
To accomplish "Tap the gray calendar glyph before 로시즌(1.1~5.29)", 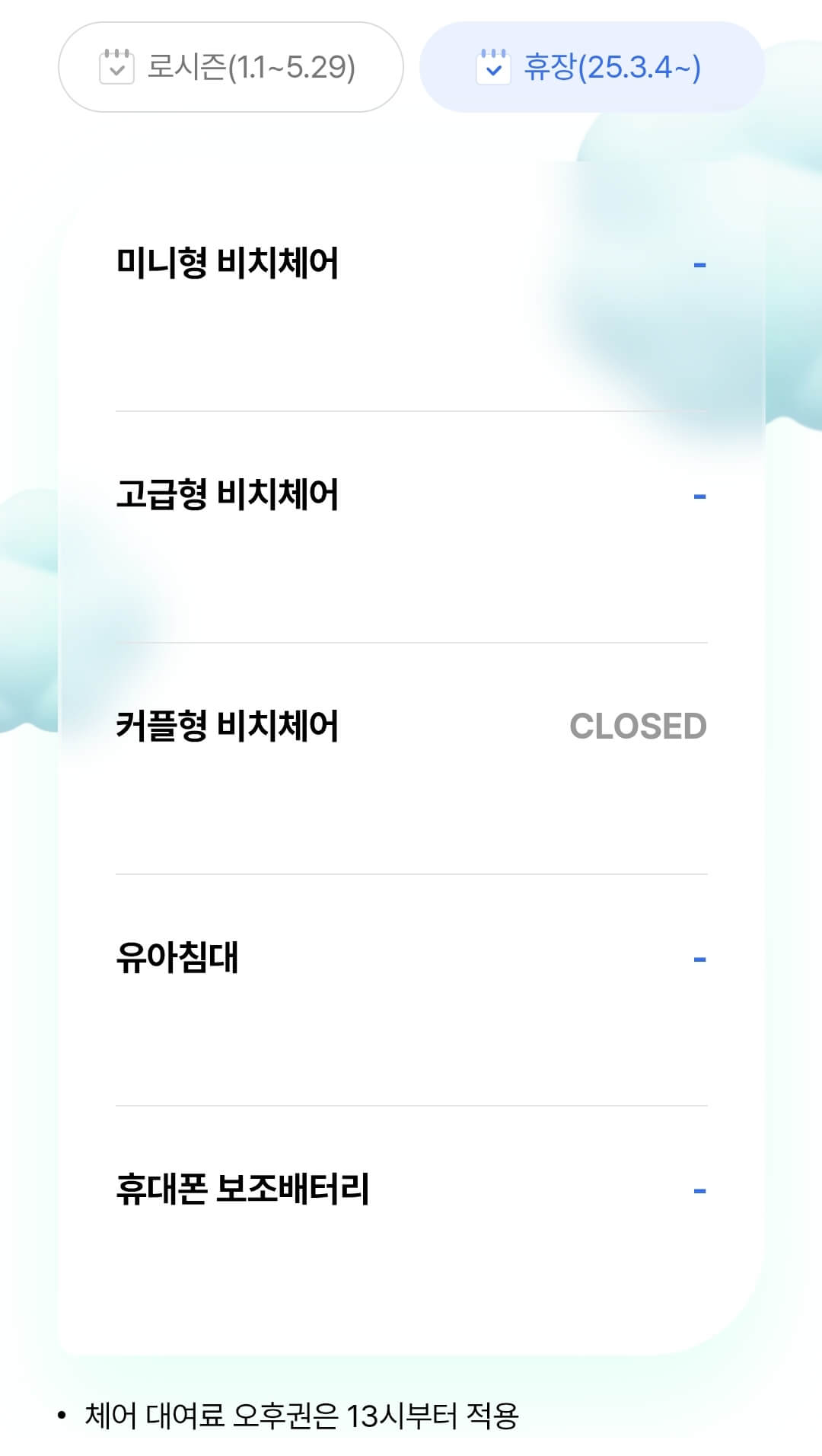I will tap(116, 67).
